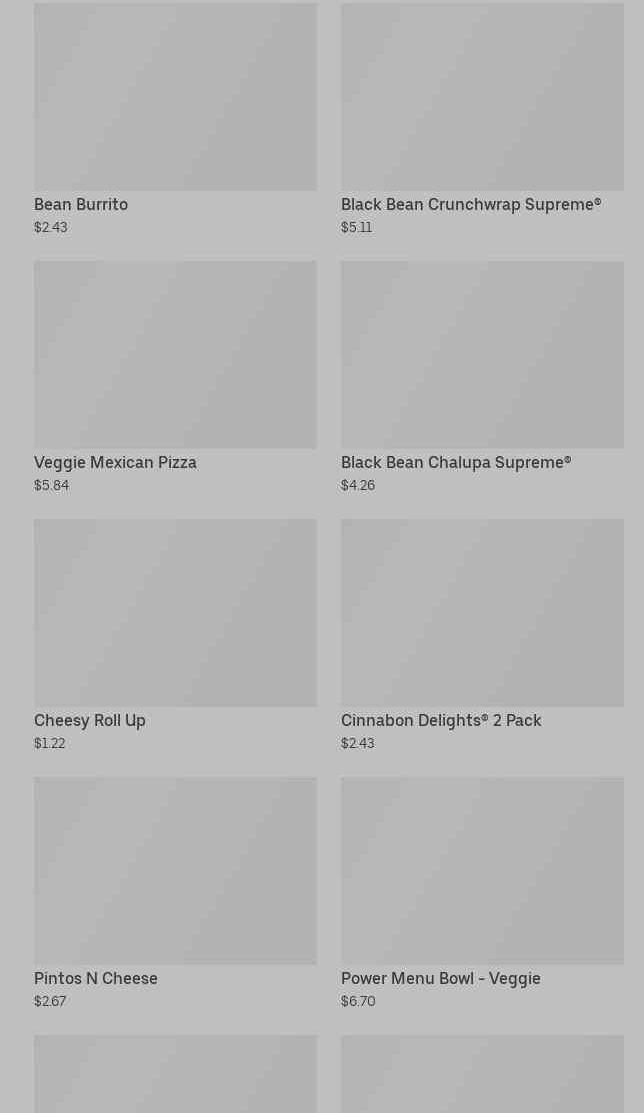
Task: Open Pintos N Cheese item
Action: (x=175, y=893)
